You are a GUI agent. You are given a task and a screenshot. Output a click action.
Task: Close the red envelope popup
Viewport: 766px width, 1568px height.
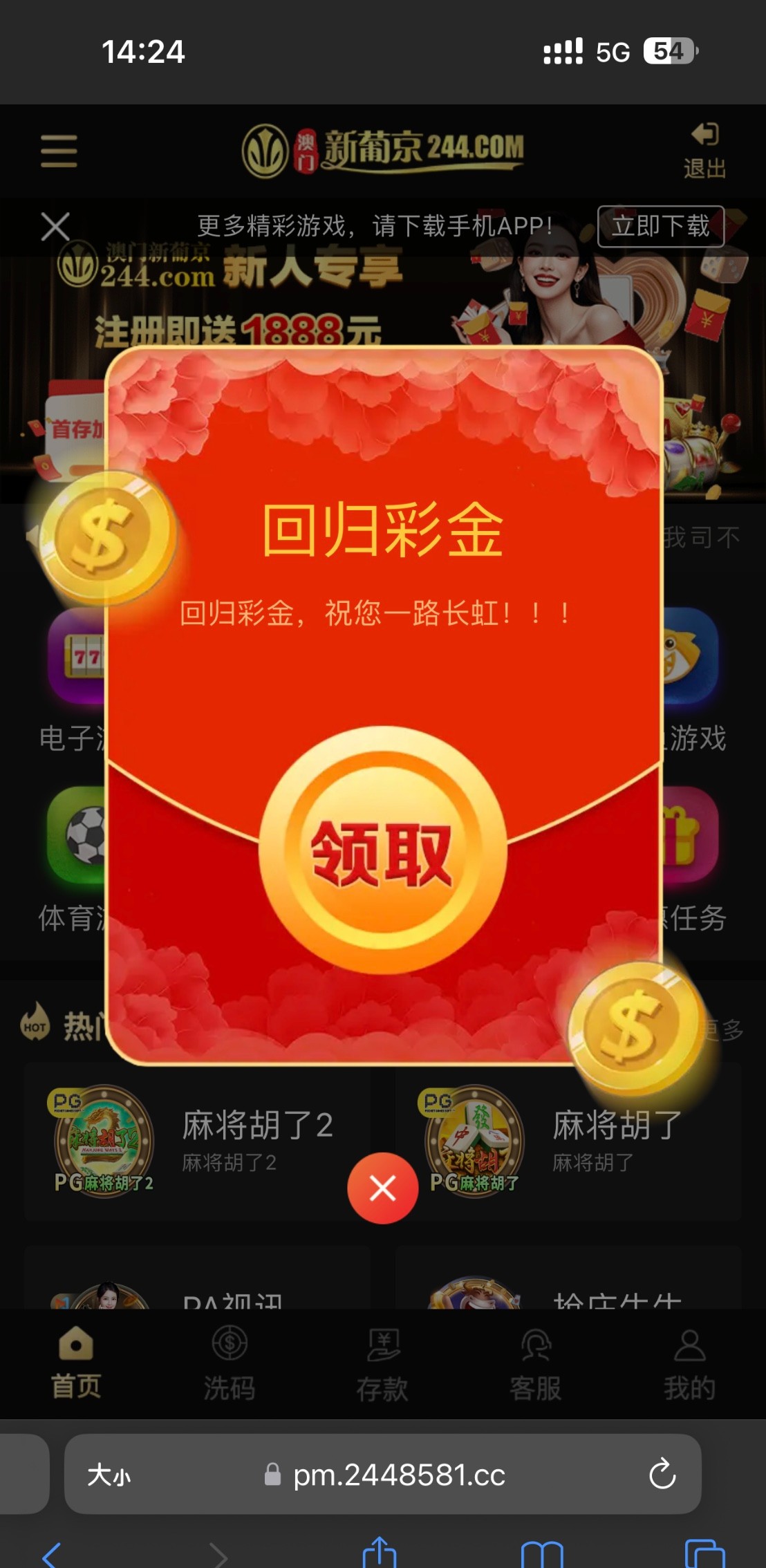[x=382, y=1188]
